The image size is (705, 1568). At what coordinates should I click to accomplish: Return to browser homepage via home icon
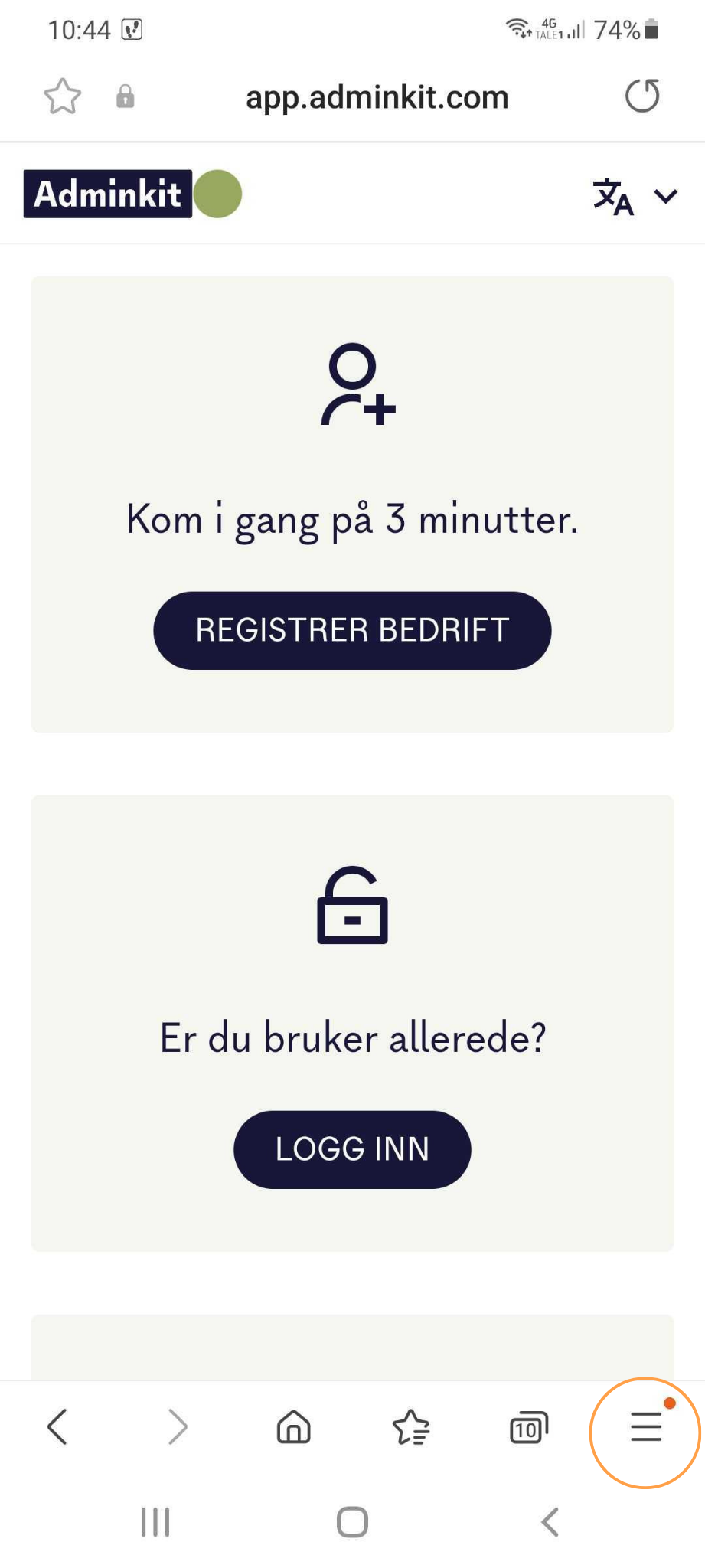pyautogui.click(x=293, y=1426)
